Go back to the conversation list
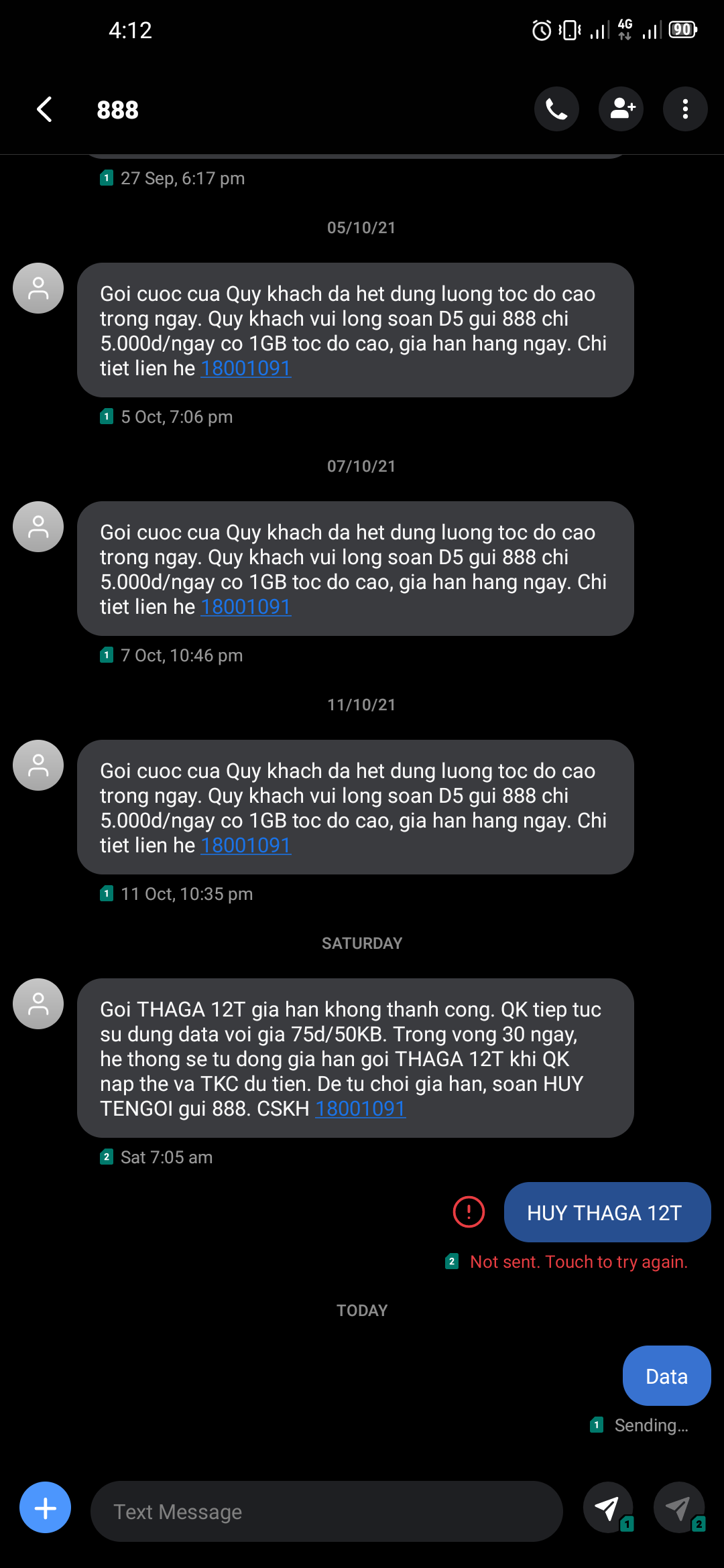The image size is (724, 1568). pyautogui.click(x=44, y=109)
